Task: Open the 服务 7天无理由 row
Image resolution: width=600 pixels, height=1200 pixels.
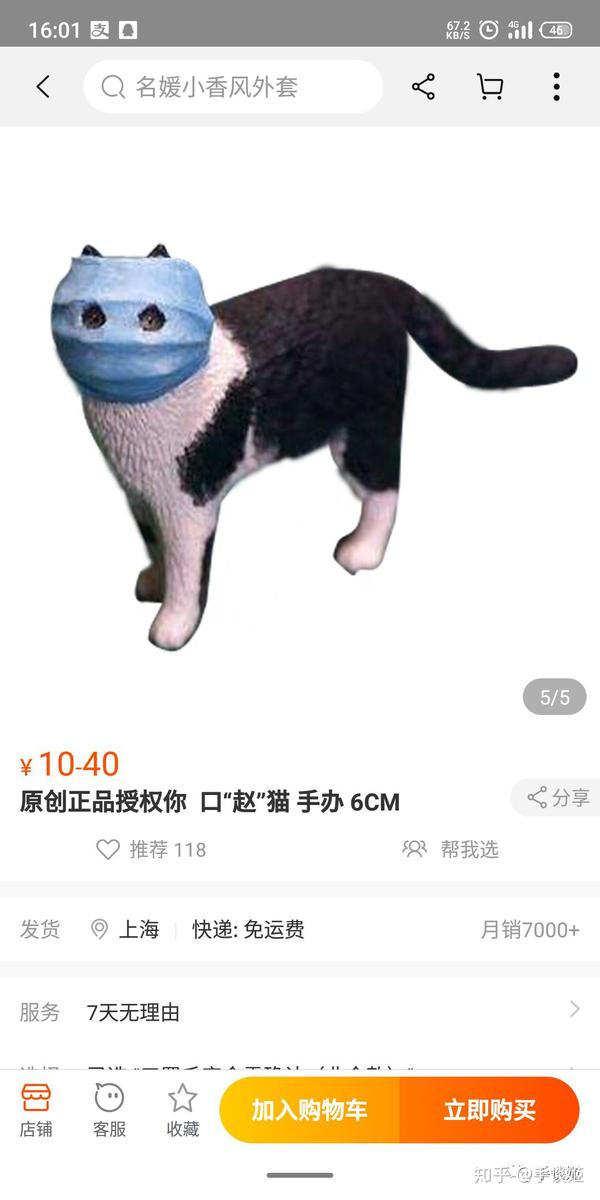Action: click(300, 1012)
